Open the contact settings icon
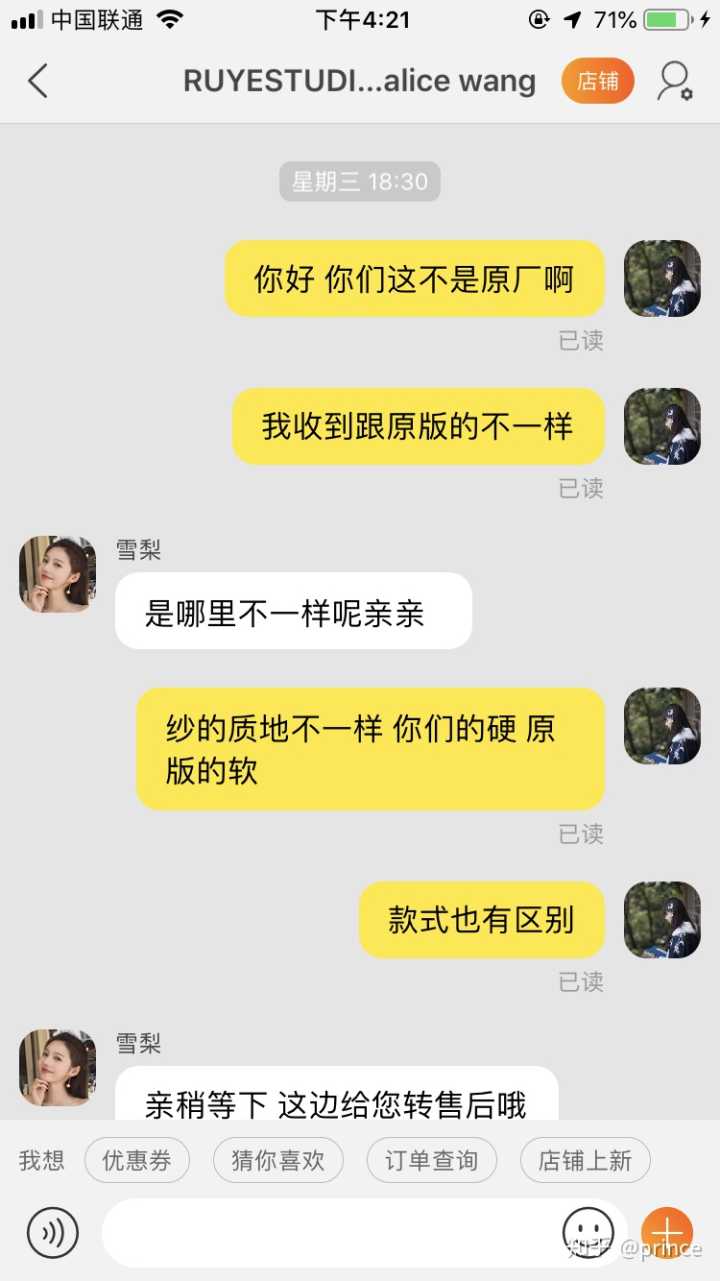The height and width of the screenshot is (1281, 720). tap(674, 81)
